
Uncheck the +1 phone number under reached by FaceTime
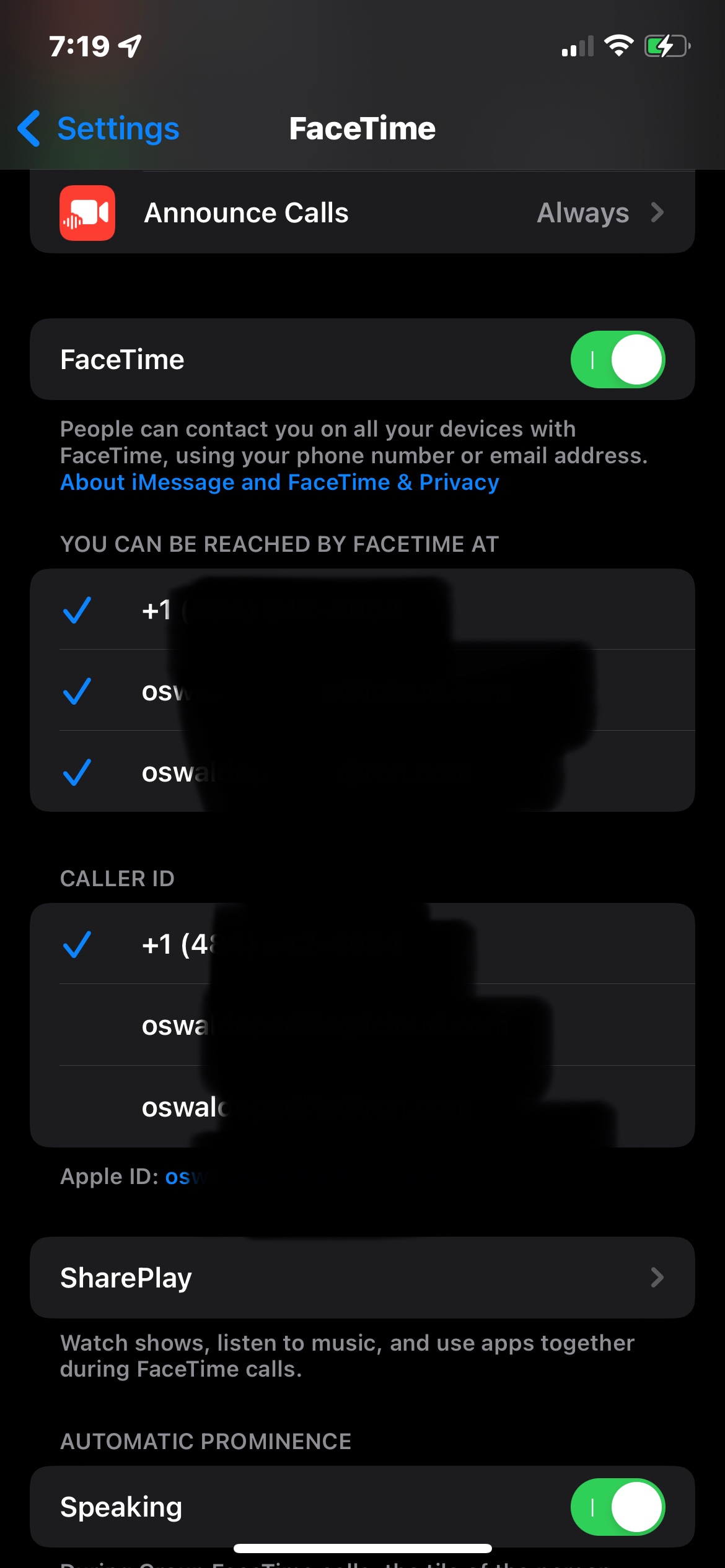point(362,609)
